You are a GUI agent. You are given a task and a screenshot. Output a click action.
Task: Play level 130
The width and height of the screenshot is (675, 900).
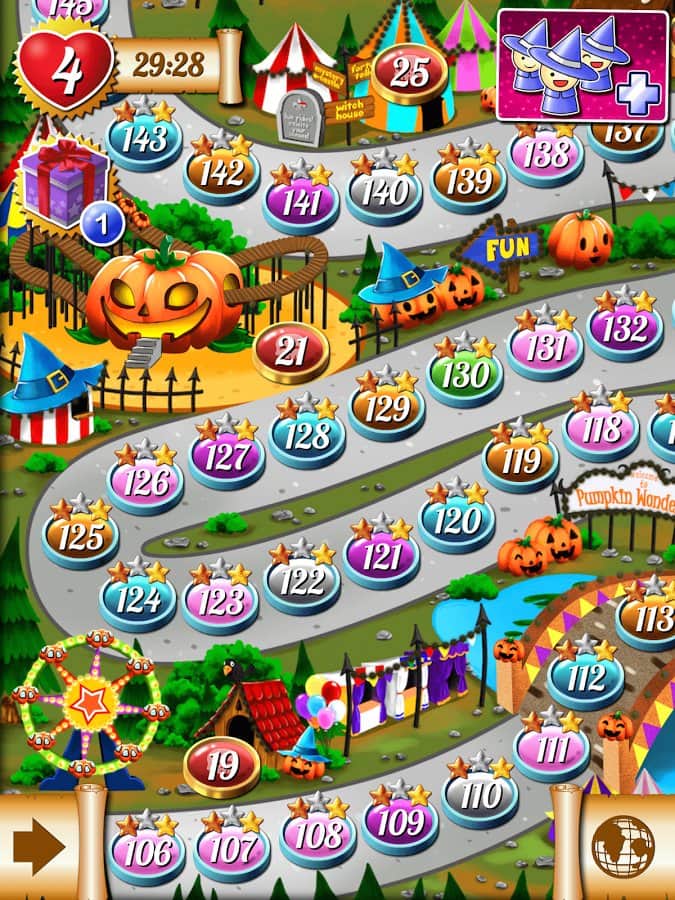tap(465, 375)
